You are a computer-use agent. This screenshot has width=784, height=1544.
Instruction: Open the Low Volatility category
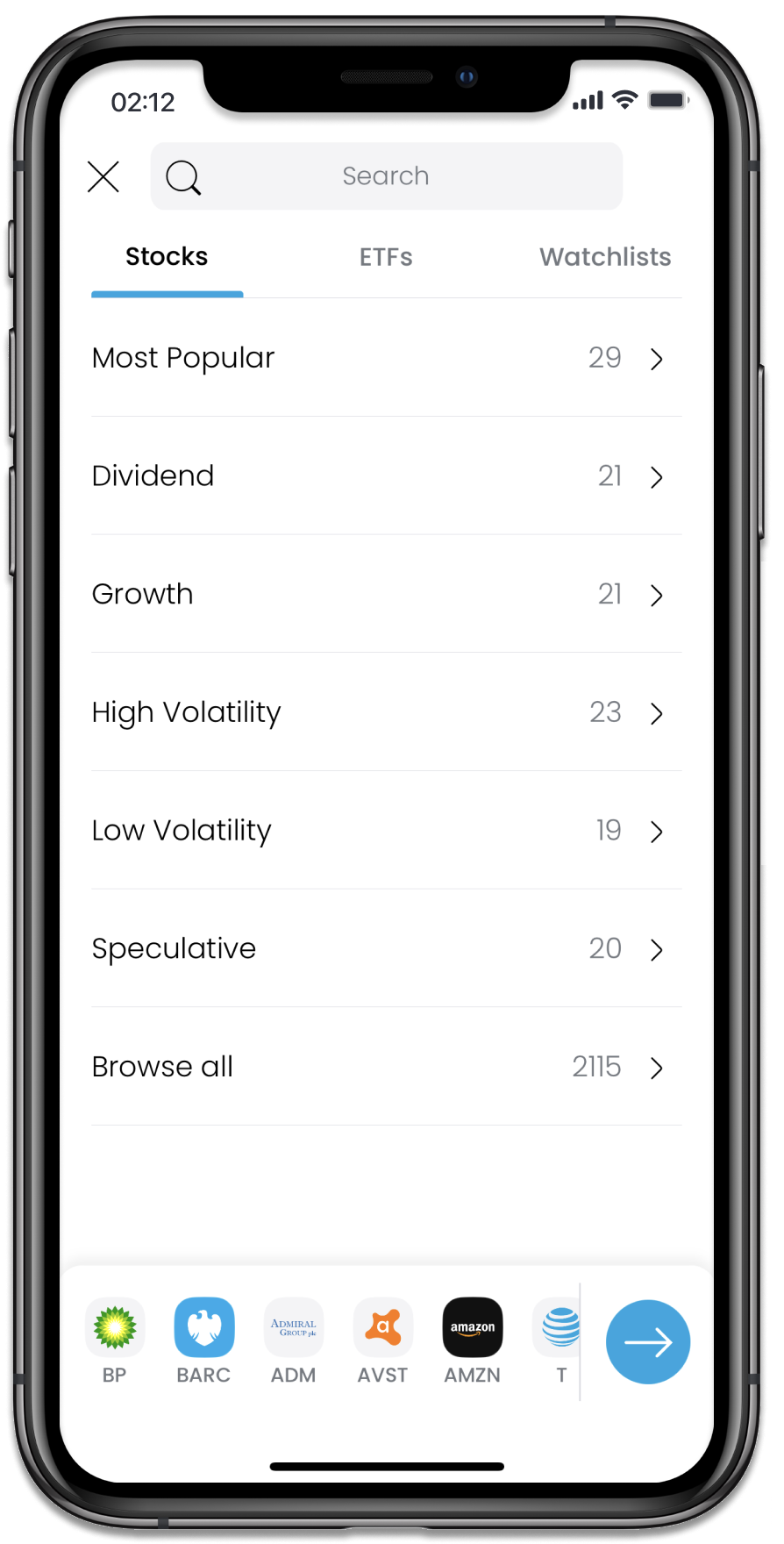pyautogui.click(x=386, y=830)
